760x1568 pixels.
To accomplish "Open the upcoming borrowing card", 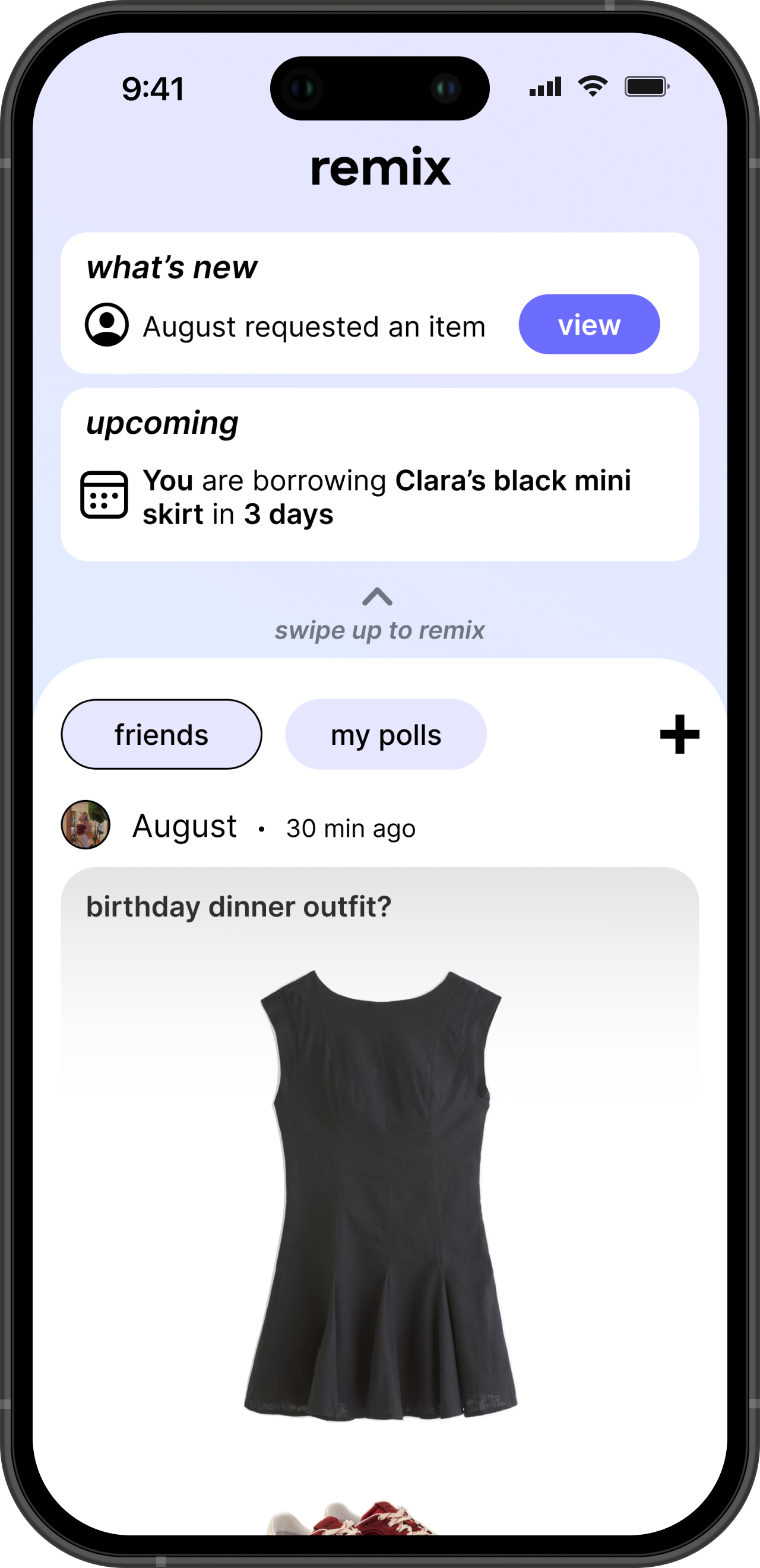I will [379, 475].
